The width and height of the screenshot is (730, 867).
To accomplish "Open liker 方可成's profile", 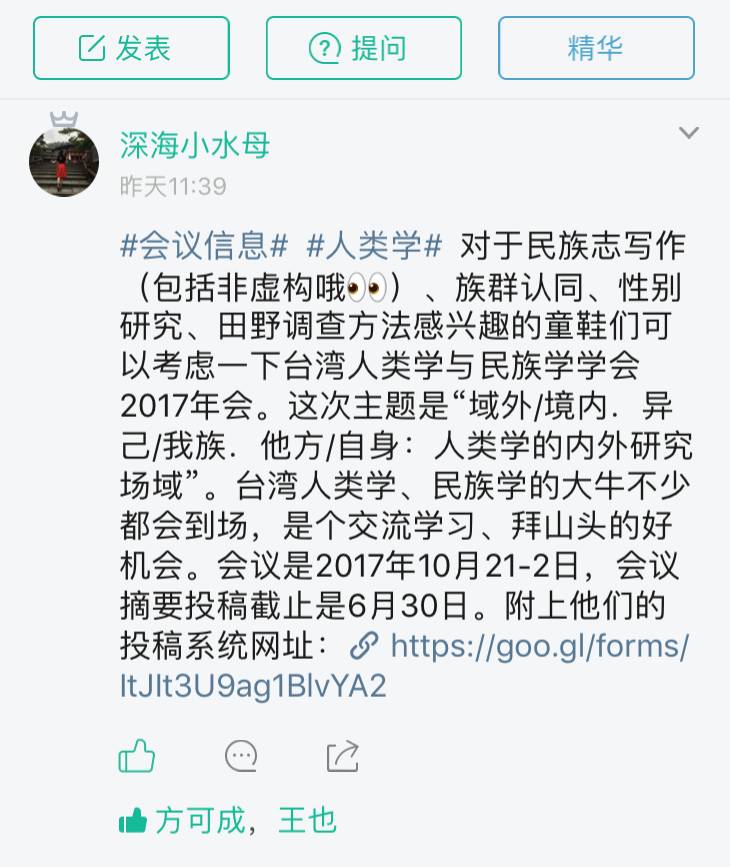I will click(200, 821).
